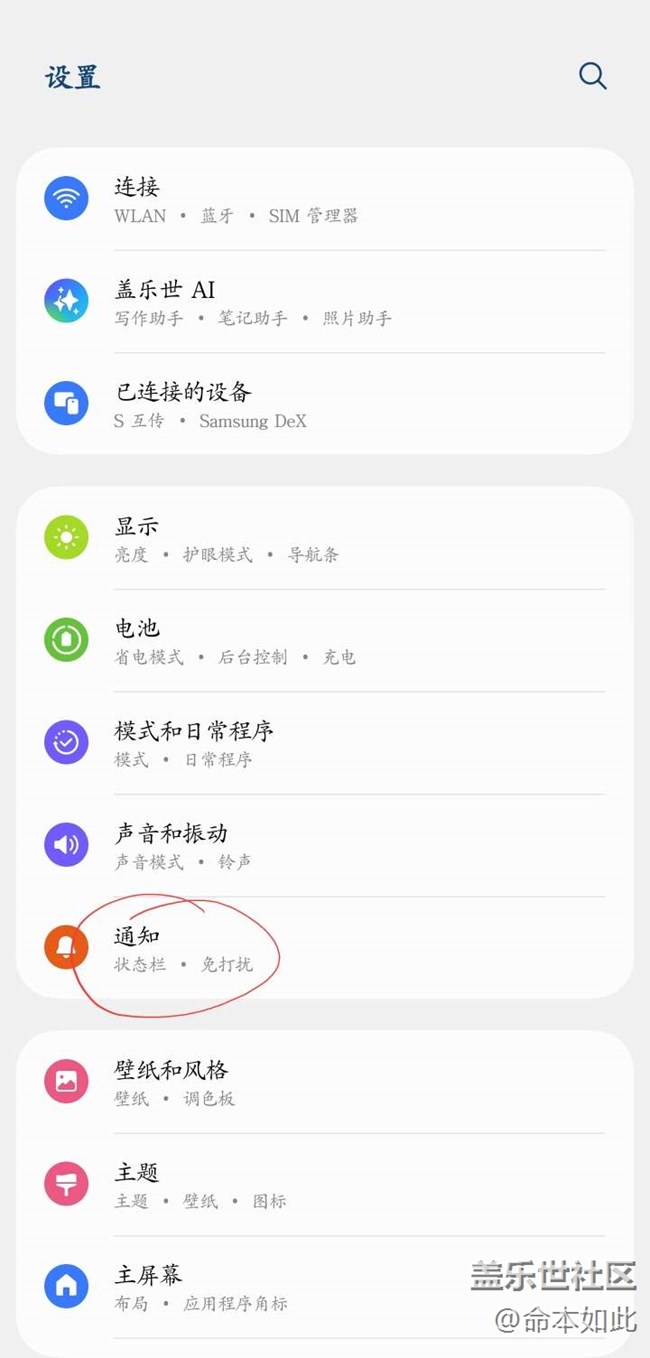Open 模式和日常程序 settings
Viewport: 650px width, 1358px height.
point(325,743)
